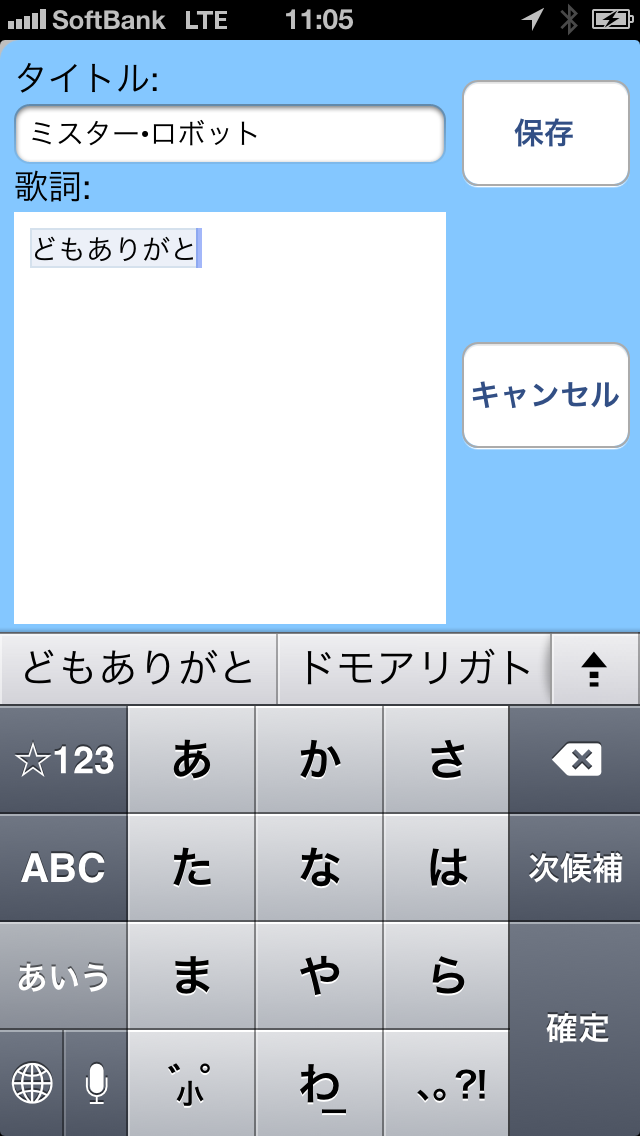This screenshot has height=1136, width=640.
Task: Select the ドモアリガト katakana candidate
Action: coord(414,668)
